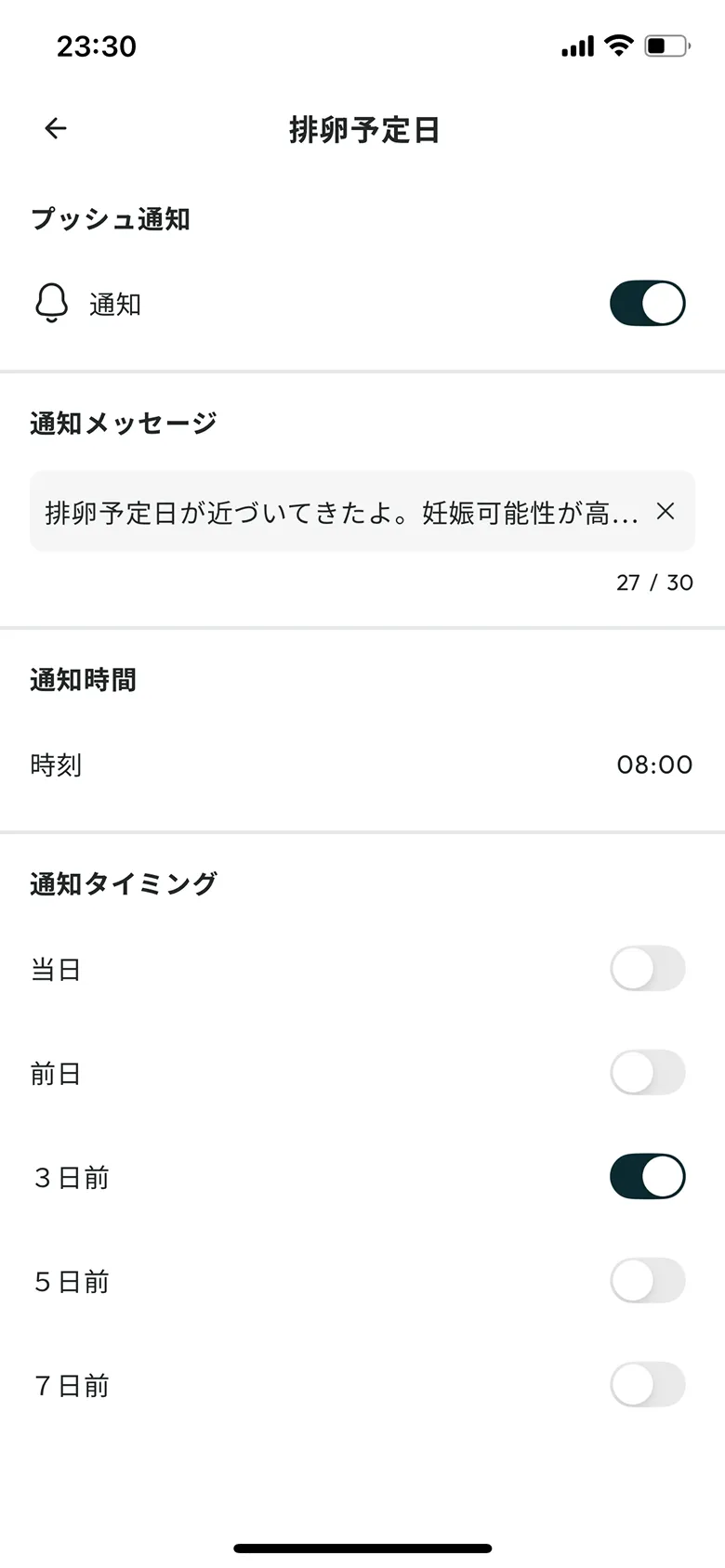Tap the 排卵予定日 screen title

coord(362,131)
